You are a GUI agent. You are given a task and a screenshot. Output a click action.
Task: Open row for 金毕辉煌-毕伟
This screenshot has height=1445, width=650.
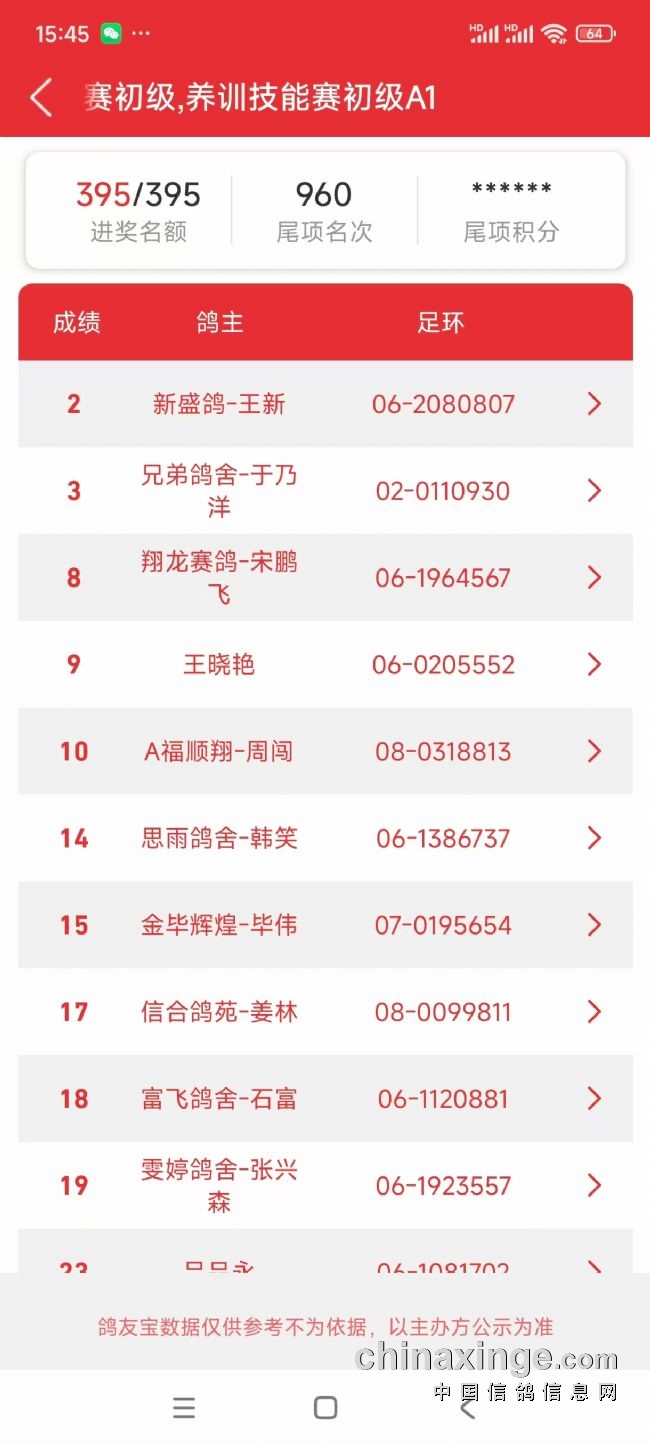(x=325, y=925)
